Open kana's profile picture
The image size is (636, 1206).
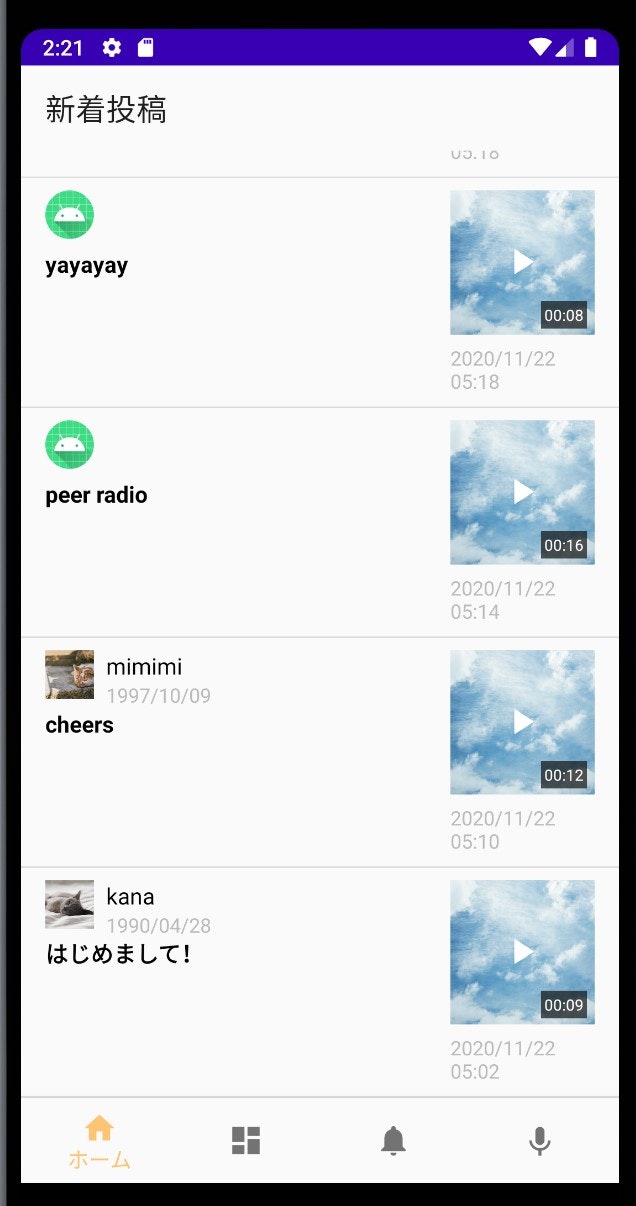tap(69, 904)
